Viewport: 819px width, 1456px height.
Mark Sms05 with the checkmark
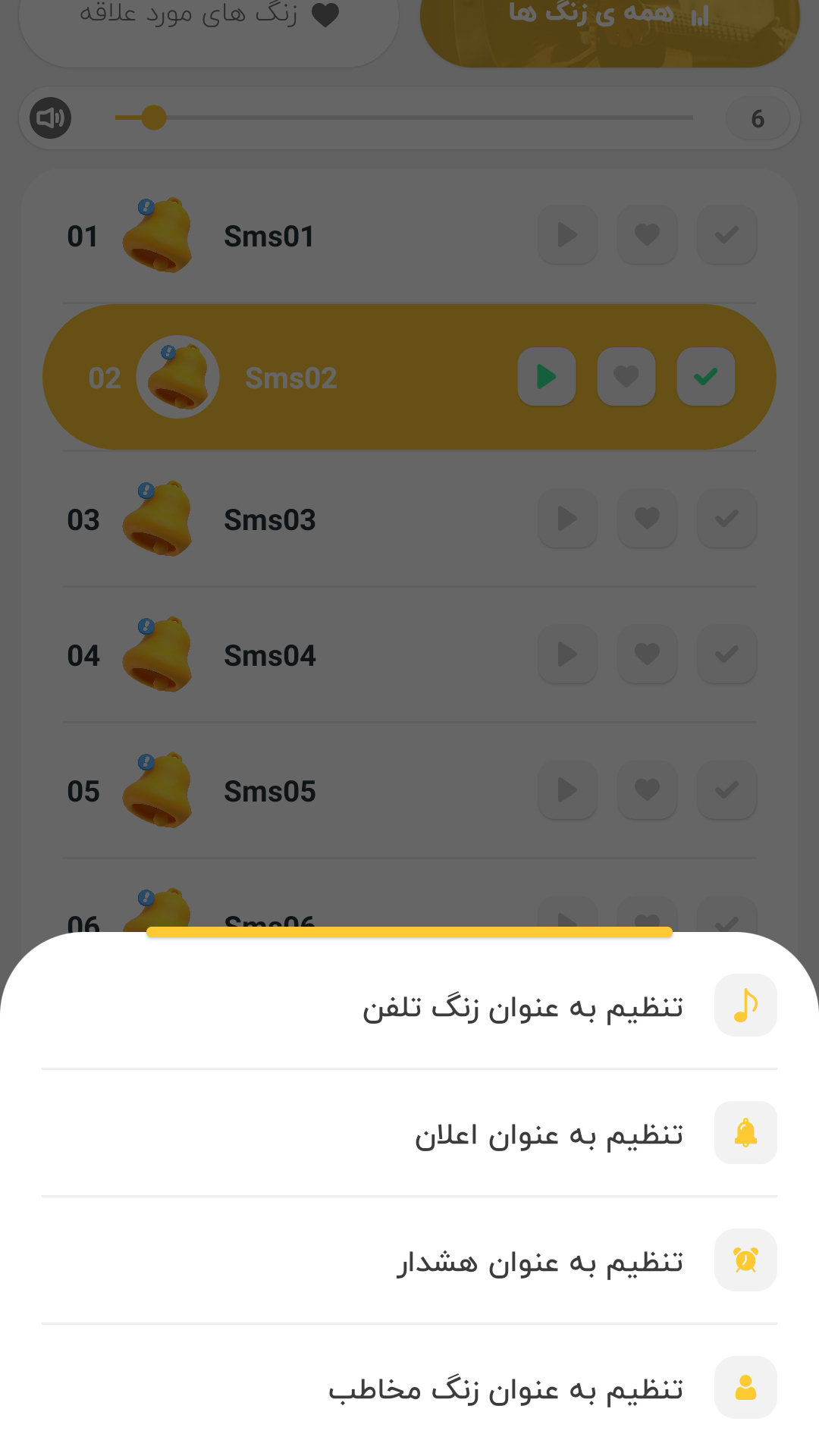tap(726, 790)
